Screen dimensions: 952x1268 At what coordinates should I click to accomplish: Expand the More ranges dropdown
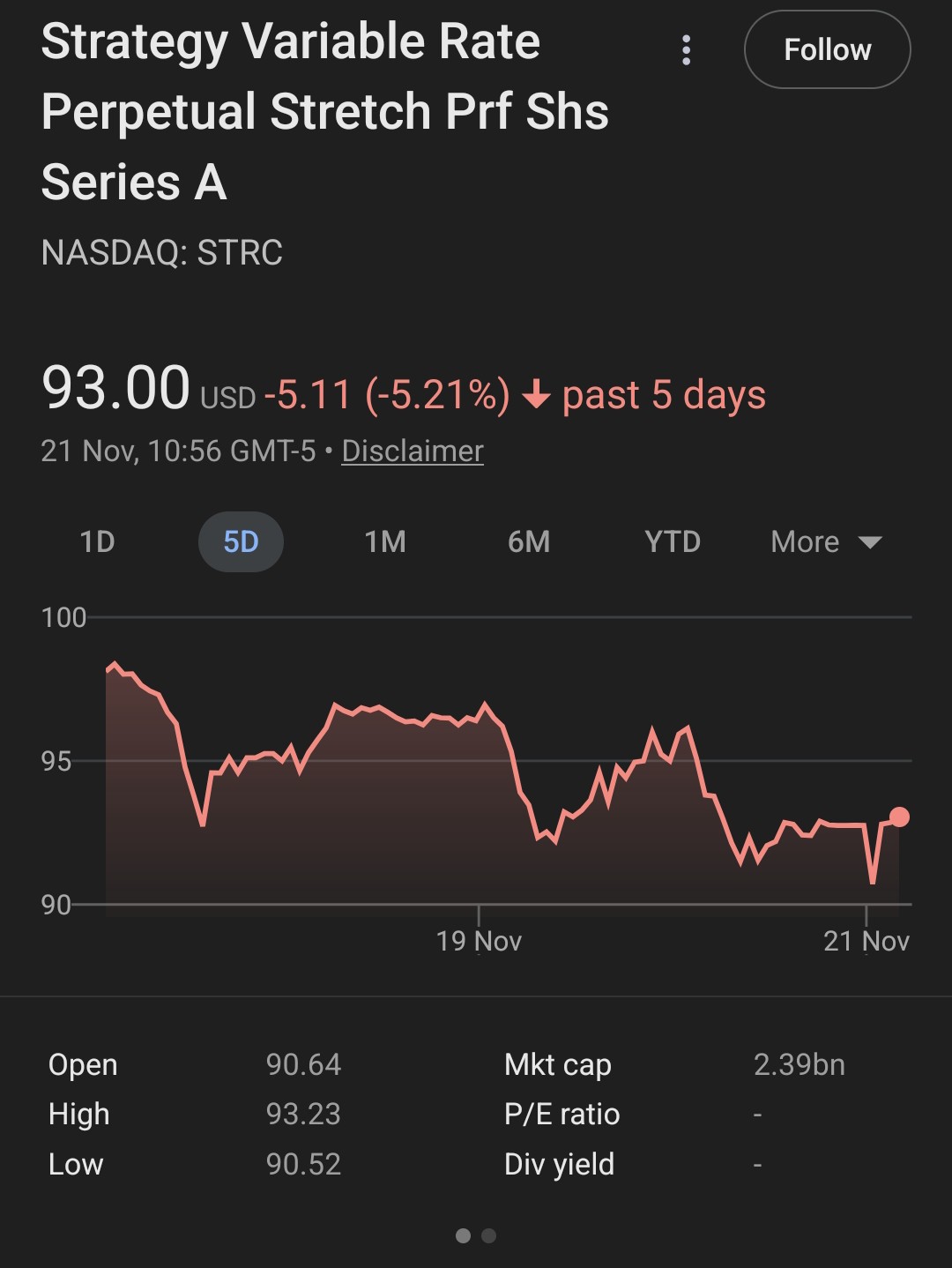(826, 541)
